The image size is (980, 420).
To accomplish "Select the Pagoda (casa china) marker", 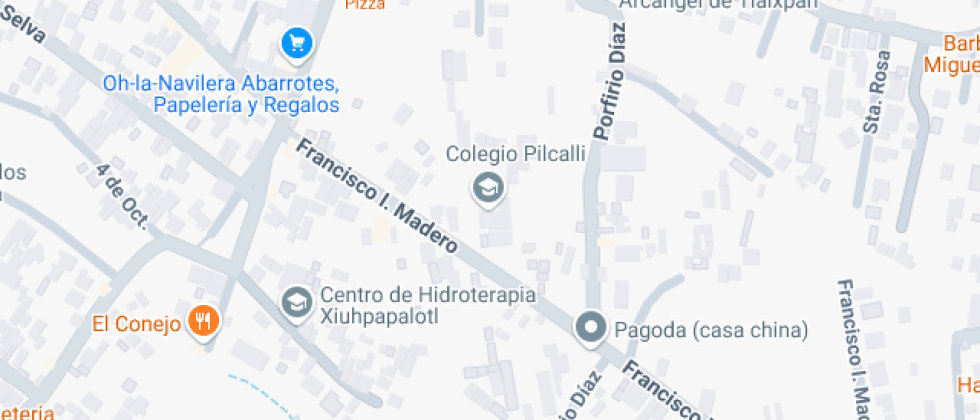I will tap(590, 327).
